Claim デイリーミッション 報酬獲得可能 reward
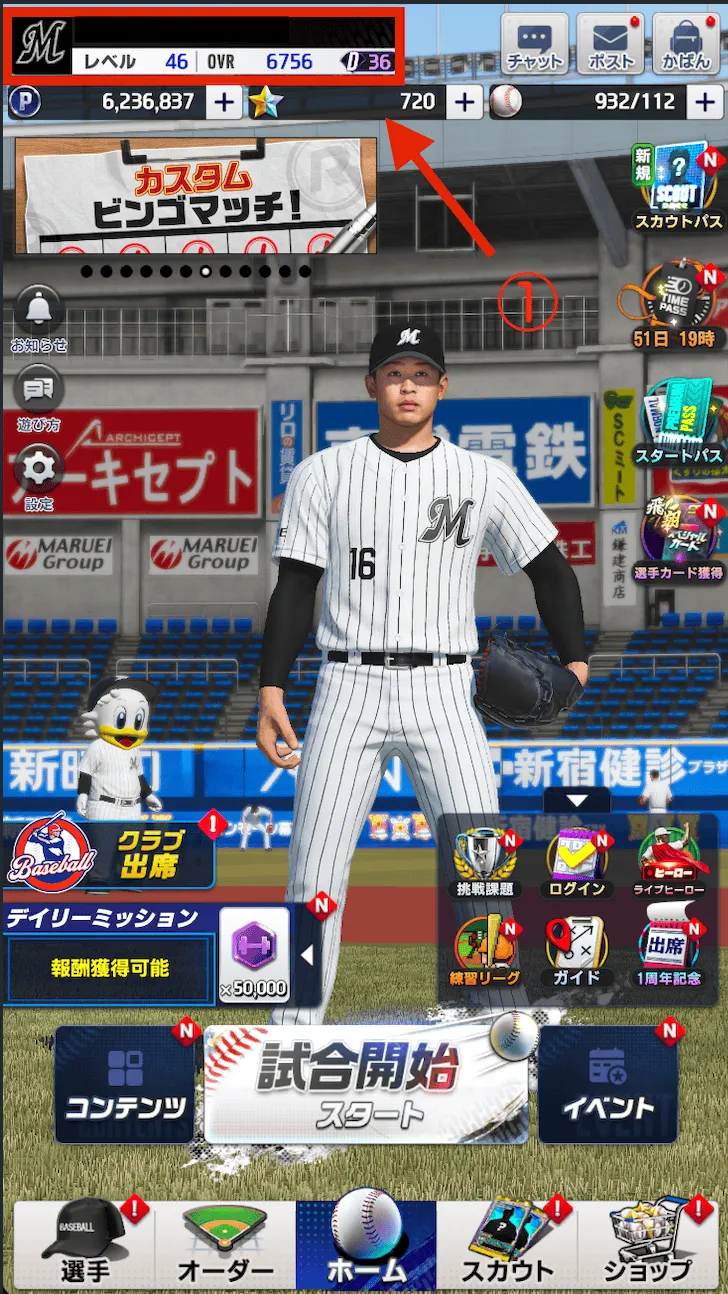 pos(108,965)
